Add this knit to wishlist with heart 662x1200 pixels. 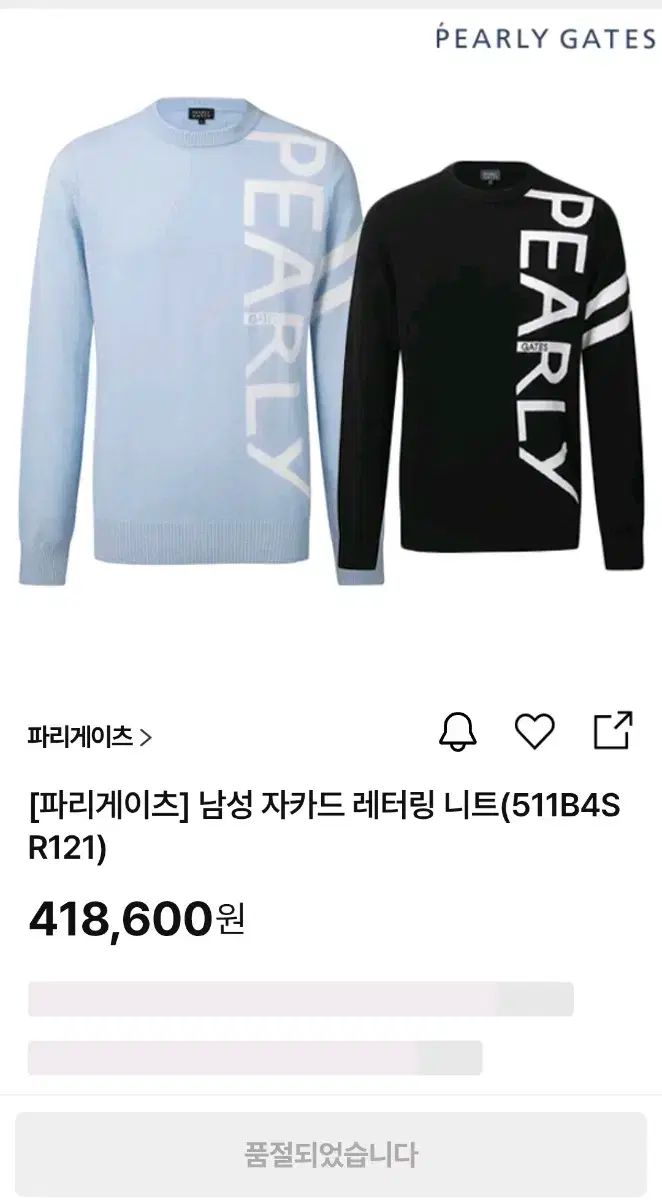[534, 732]
